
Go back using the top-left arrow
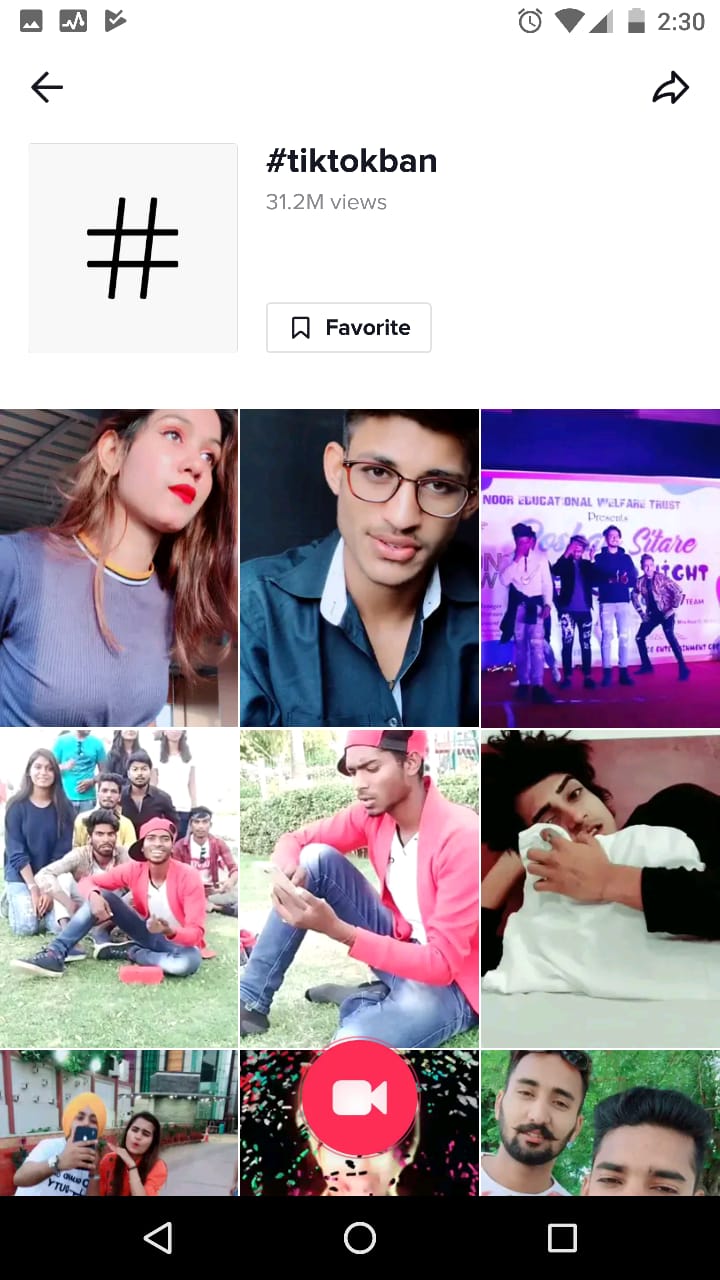coord(47,88)
